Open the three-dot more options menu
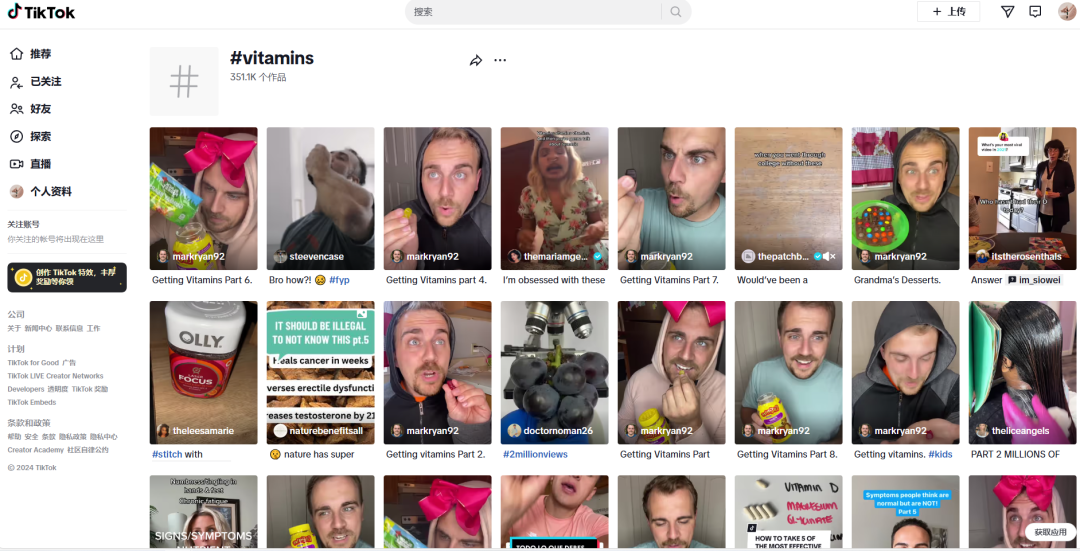 (x=500, y=61)
